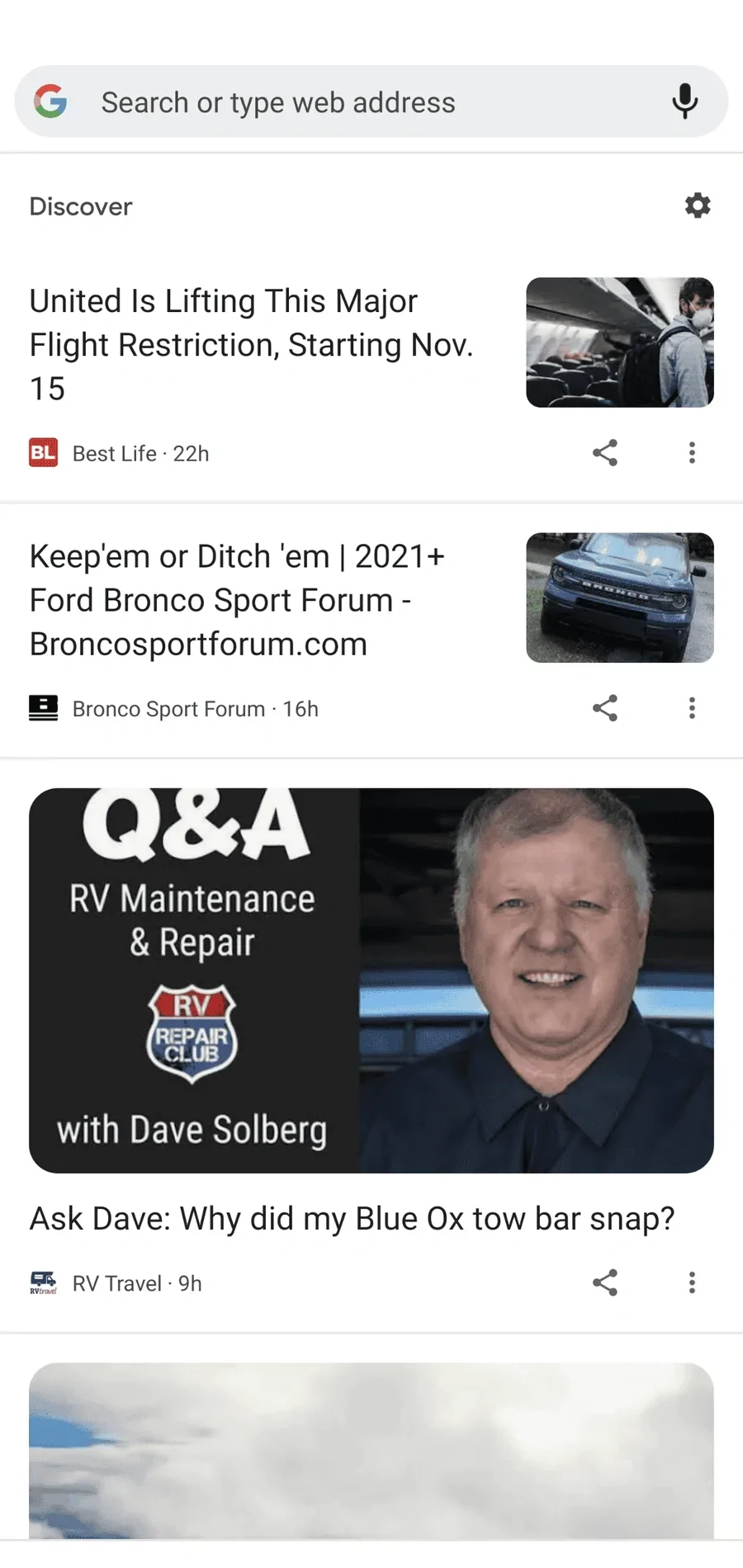The image size is (743, 1568).
Task: Open options menu for United article
Action: click(x=692, y=452)
